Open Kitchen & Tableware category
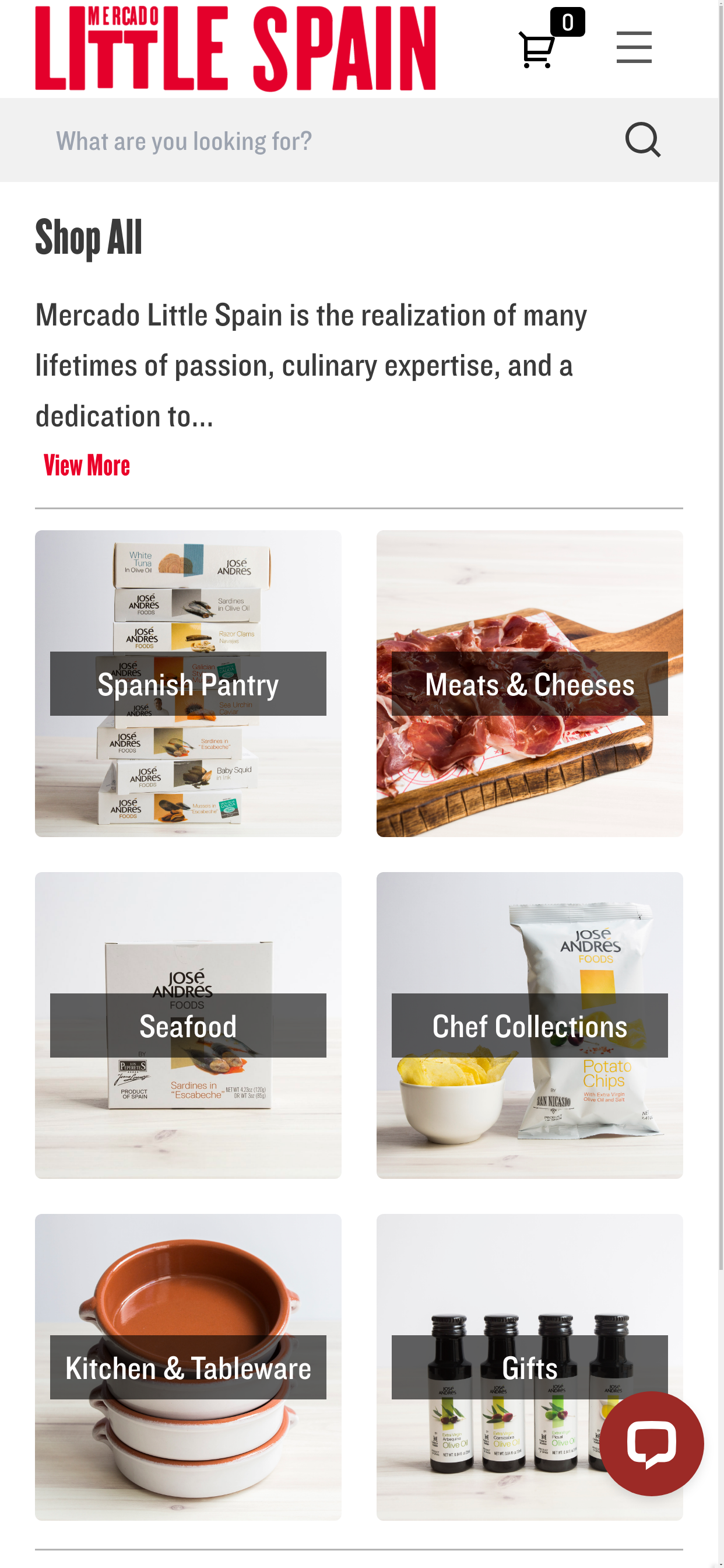Image resolution: width=724 pixels, height=1568 pixels. pos(188,1367)
